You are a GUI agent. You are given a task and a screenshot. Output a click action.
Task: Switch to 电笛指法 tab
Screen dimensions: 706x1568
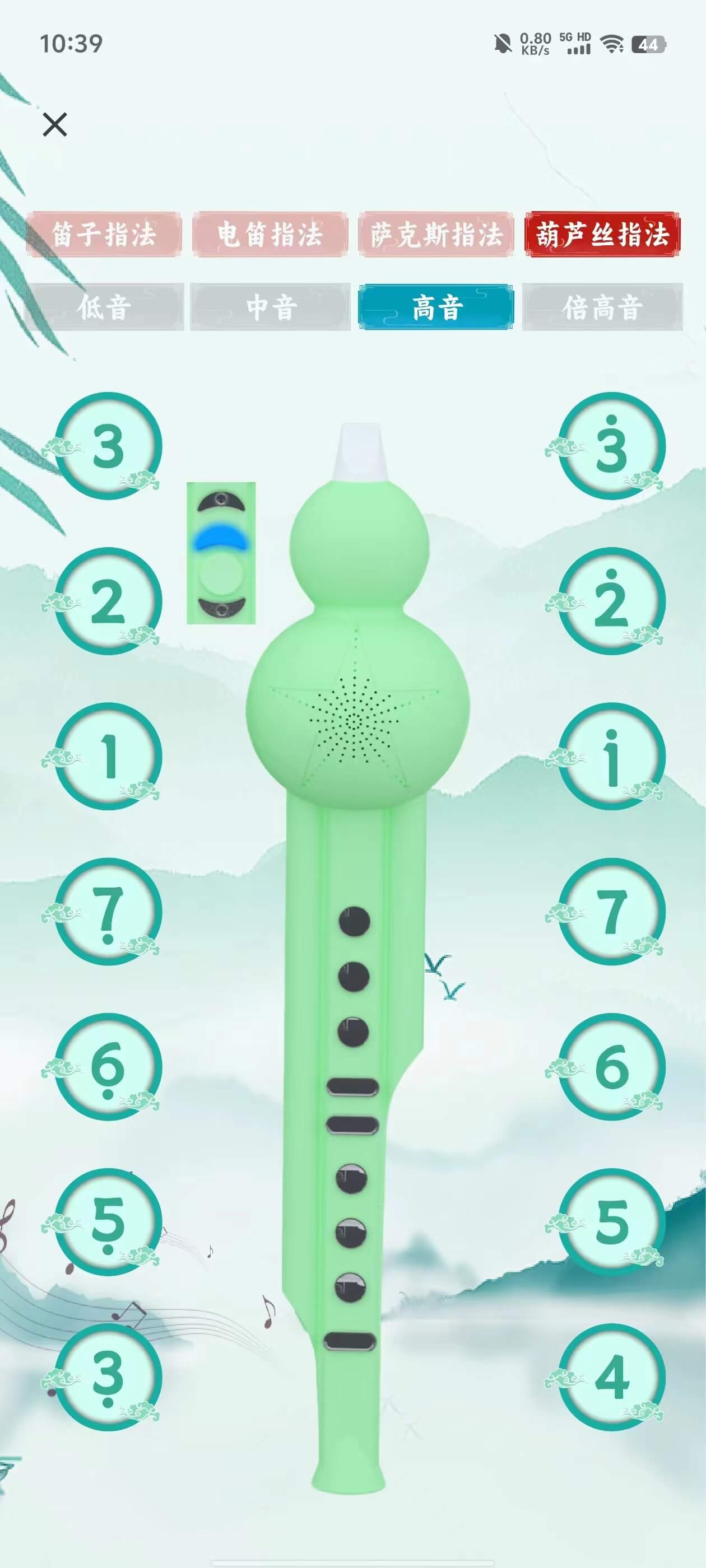[270, 234]
